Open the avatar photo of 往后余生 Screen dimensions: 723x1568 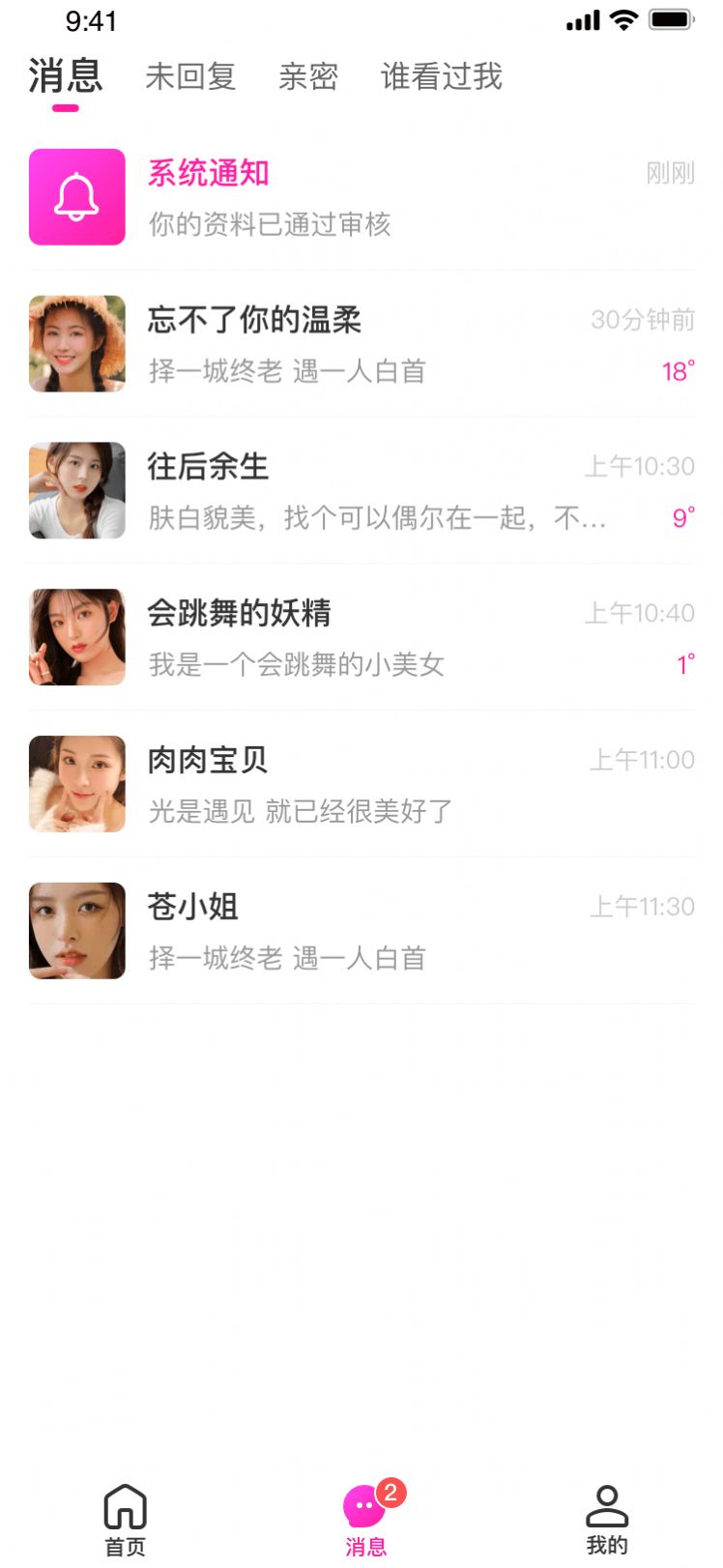point(77,490)
